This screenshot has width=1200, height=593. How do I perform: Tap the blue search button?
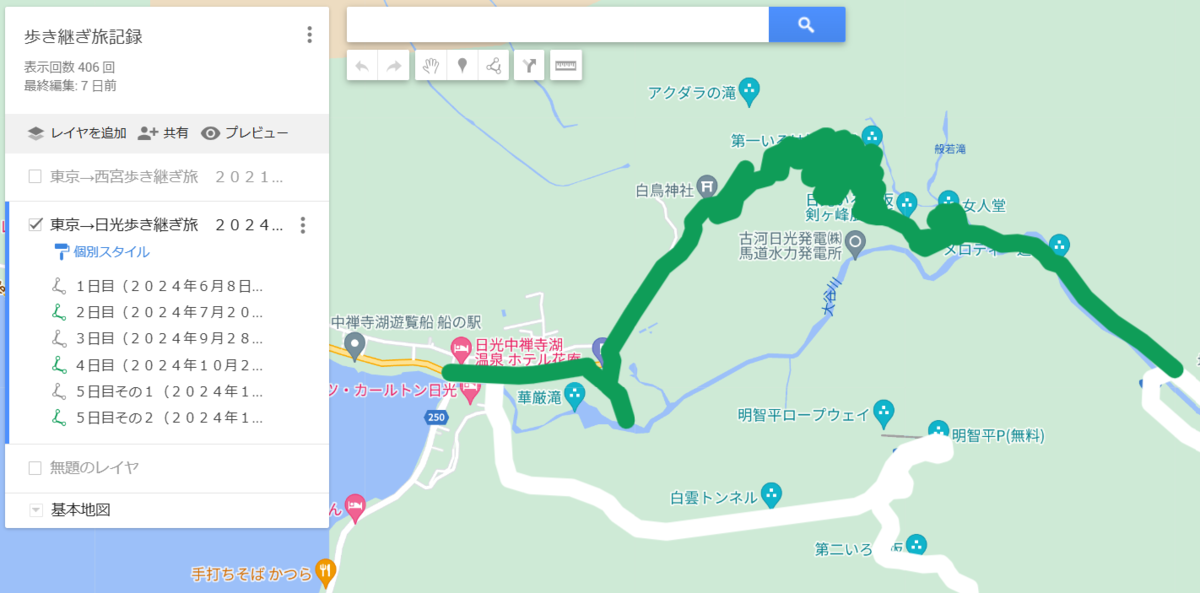806,25
